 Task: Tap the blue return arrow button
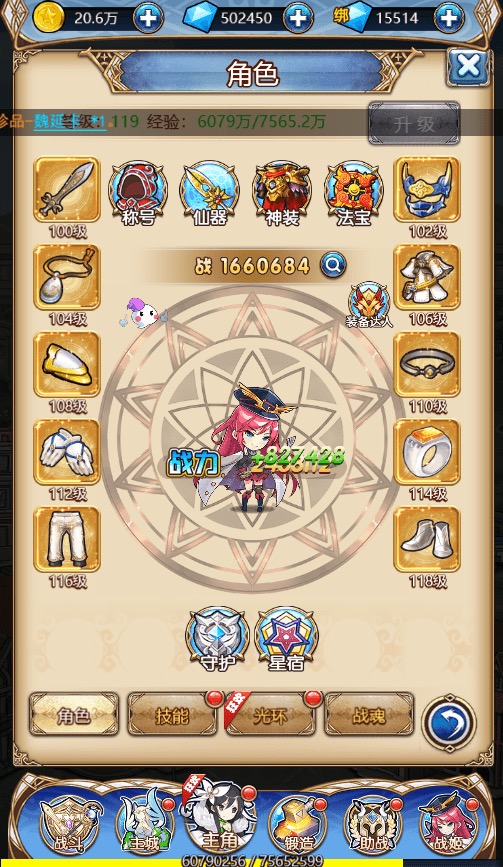click(x=448, y=722)
